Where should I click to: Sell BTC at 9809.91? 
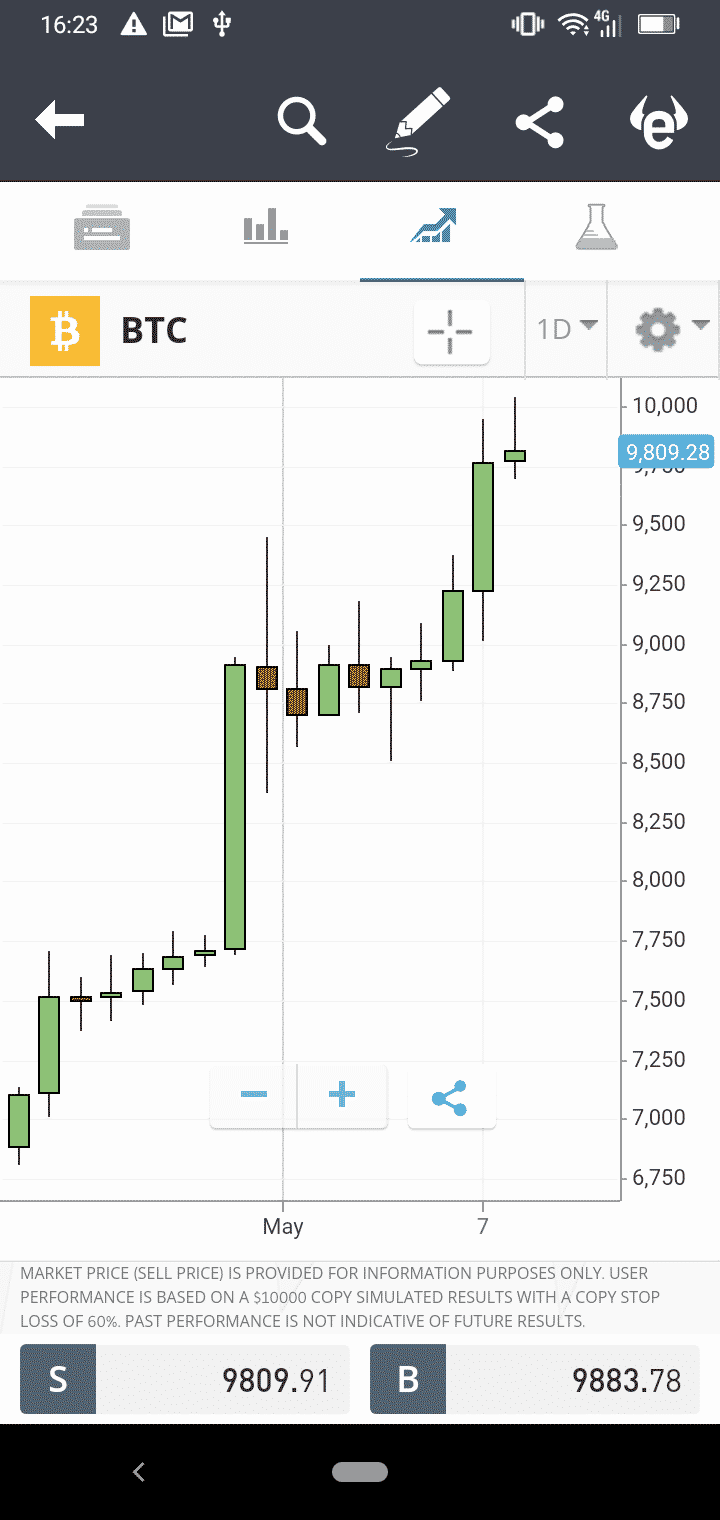point(185,1379)
